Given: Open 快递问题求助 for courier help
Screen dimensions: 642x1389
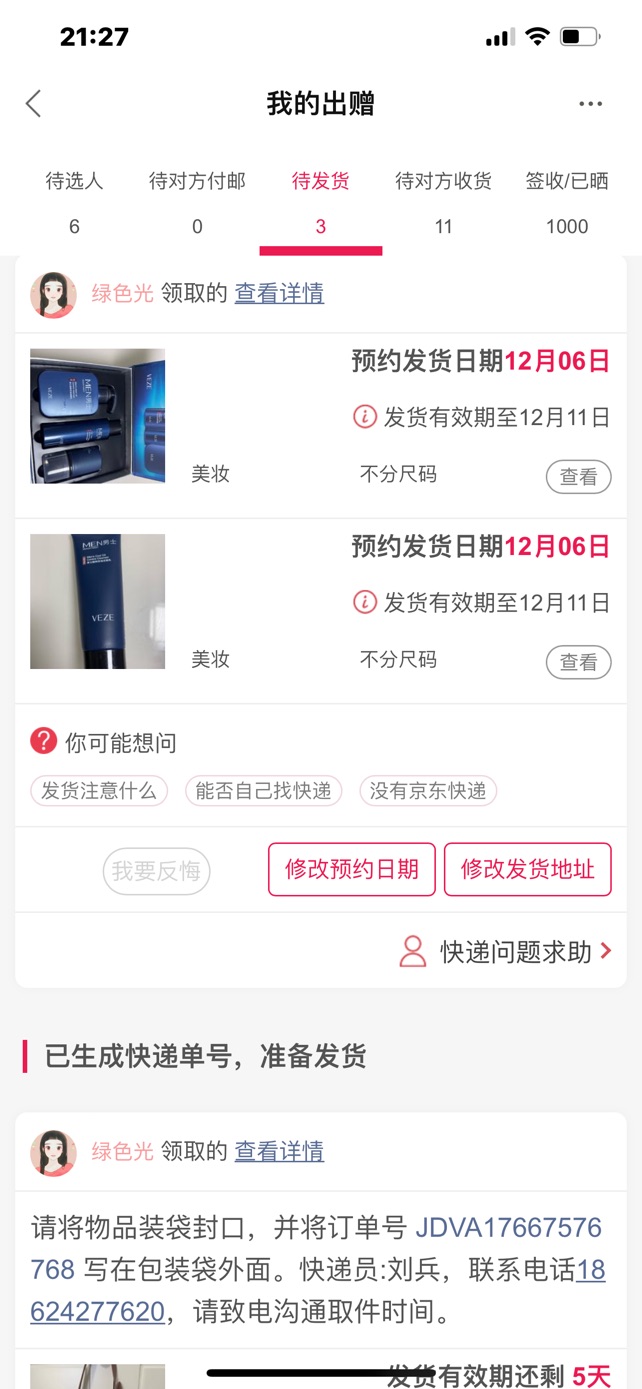Looking at the screenshot, I should click(506, 951).
